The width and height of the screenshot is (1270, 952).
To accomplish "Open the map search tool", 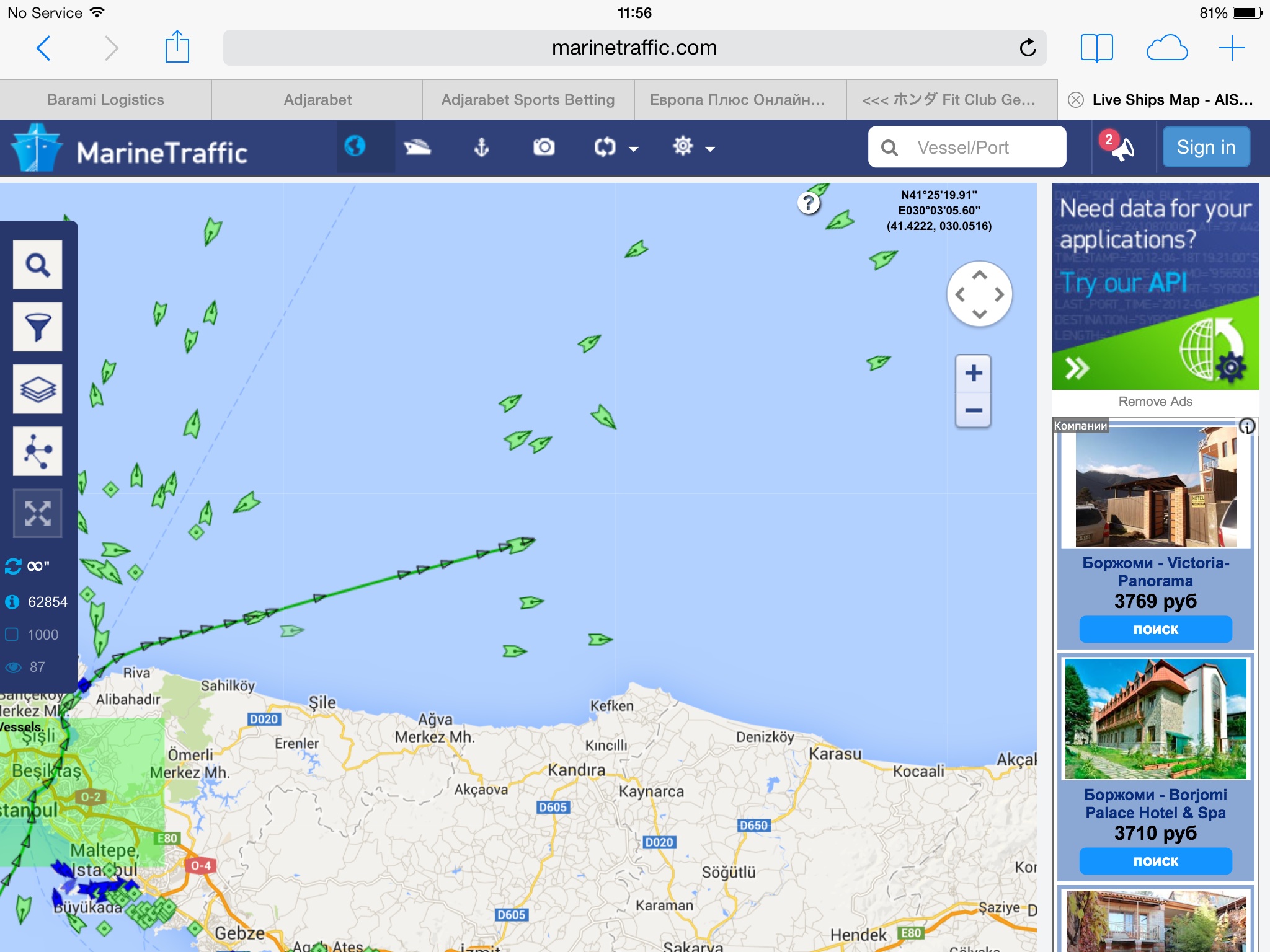I will click(38, 265).
